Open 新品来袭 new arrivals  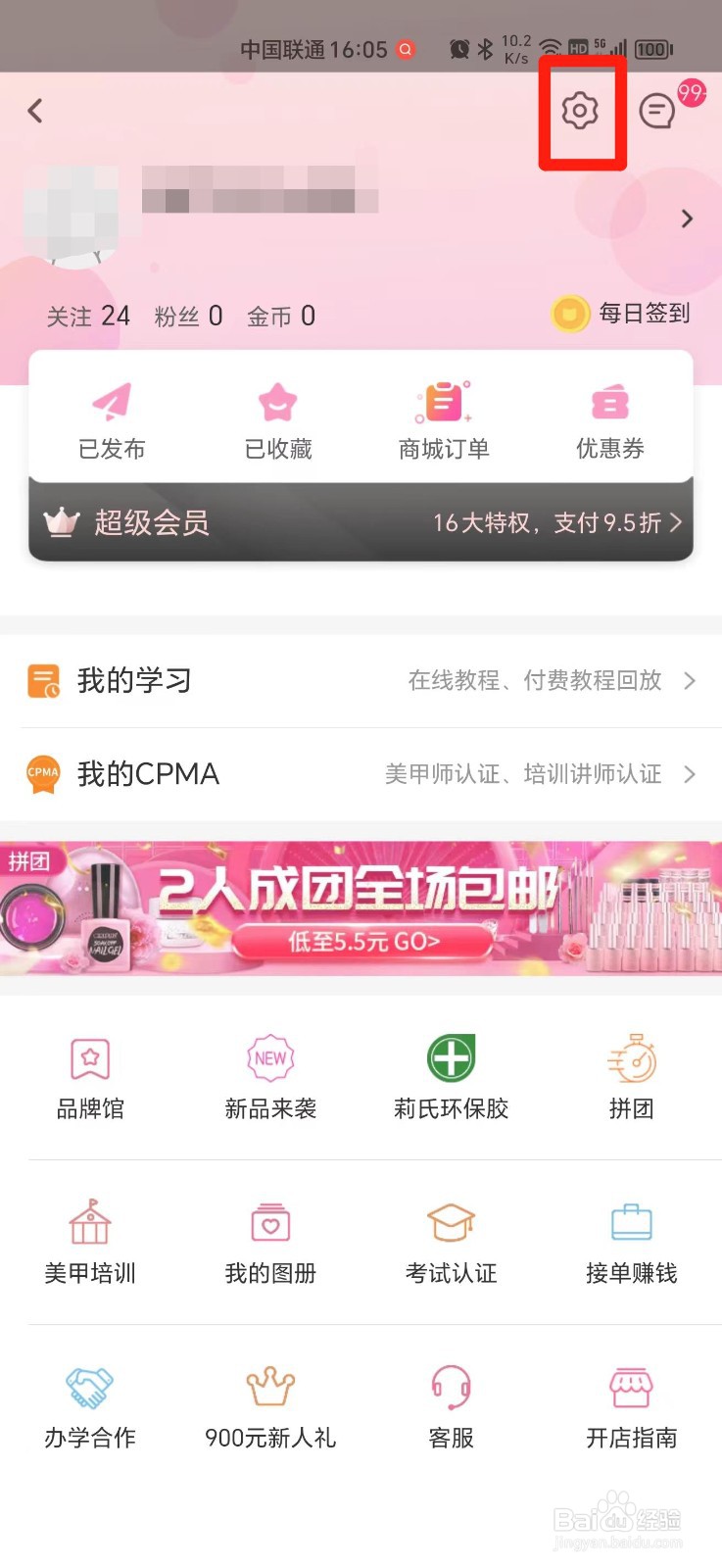[269, 1073]
